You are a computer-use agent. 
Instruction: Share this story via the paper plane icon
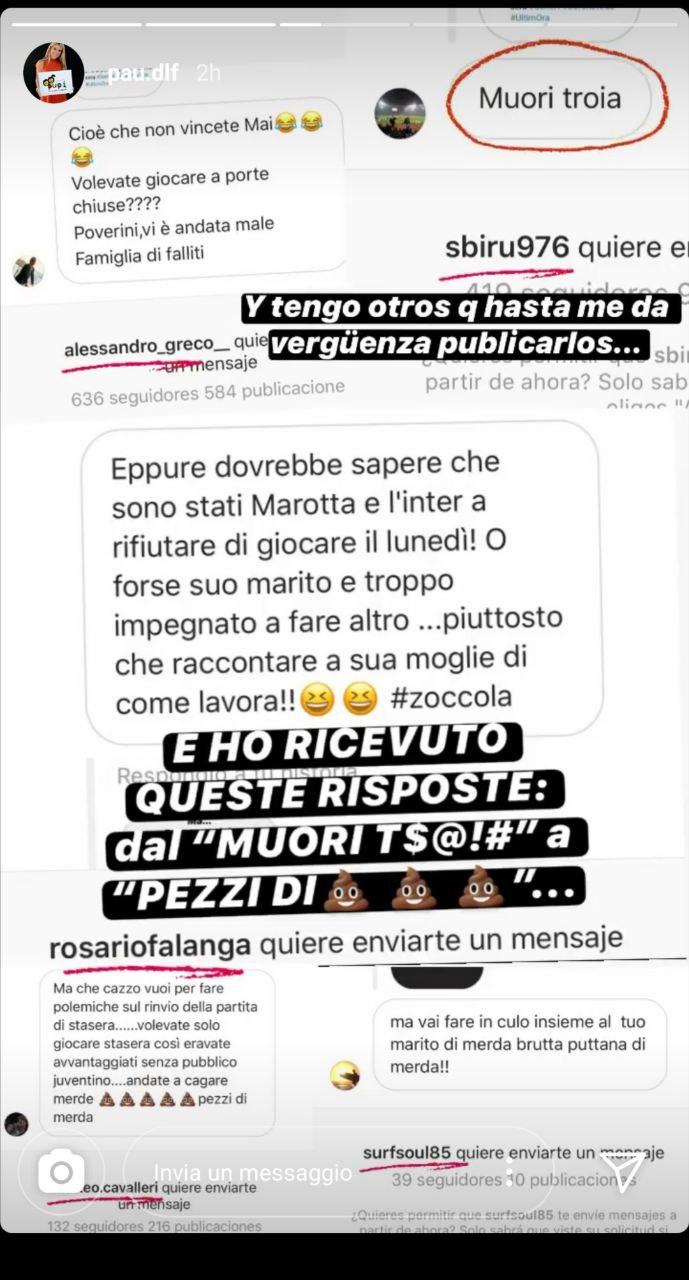622,1171
